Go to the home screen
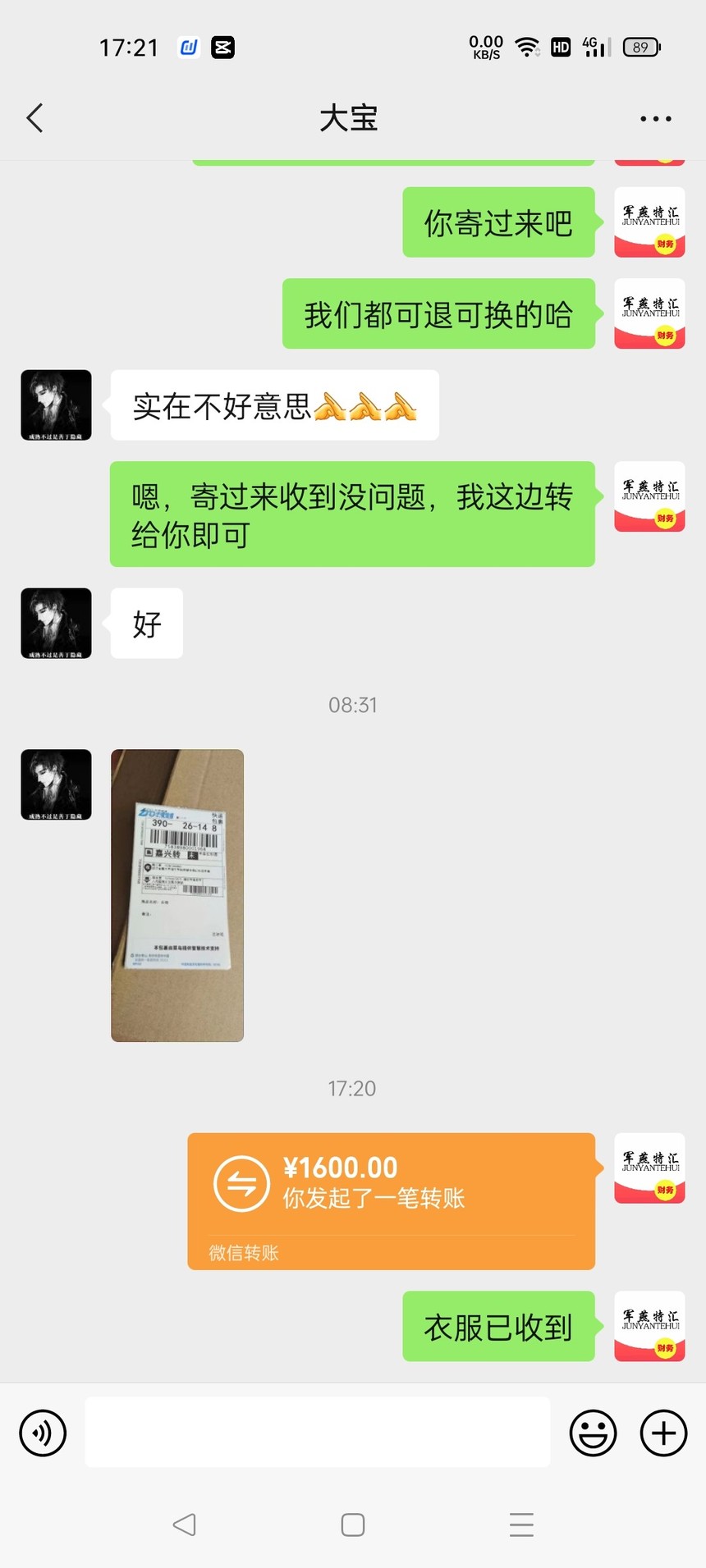 click(x=353, y=1525)
